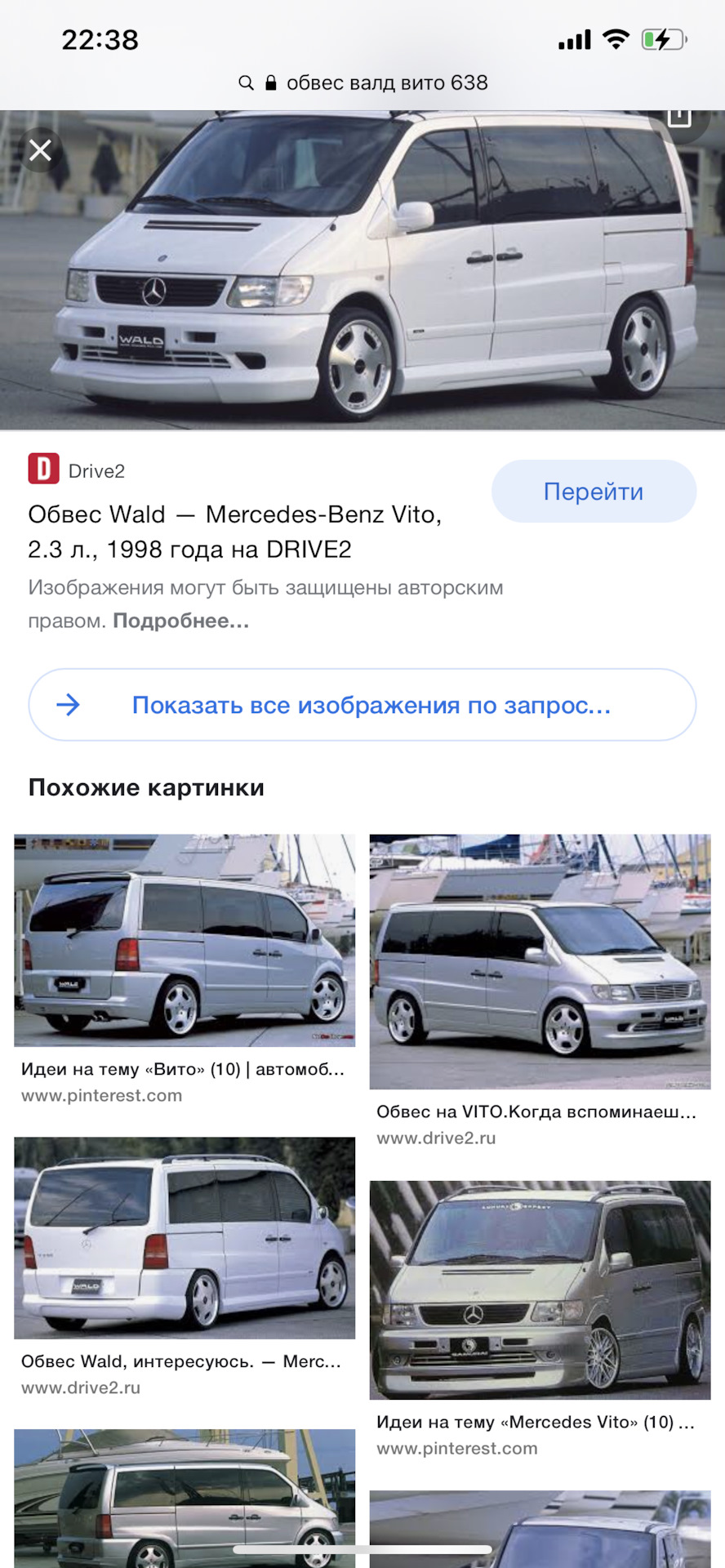This screenshot has width=725, height=1568.
Task: Show all images for the query
Action: [362, 705]
